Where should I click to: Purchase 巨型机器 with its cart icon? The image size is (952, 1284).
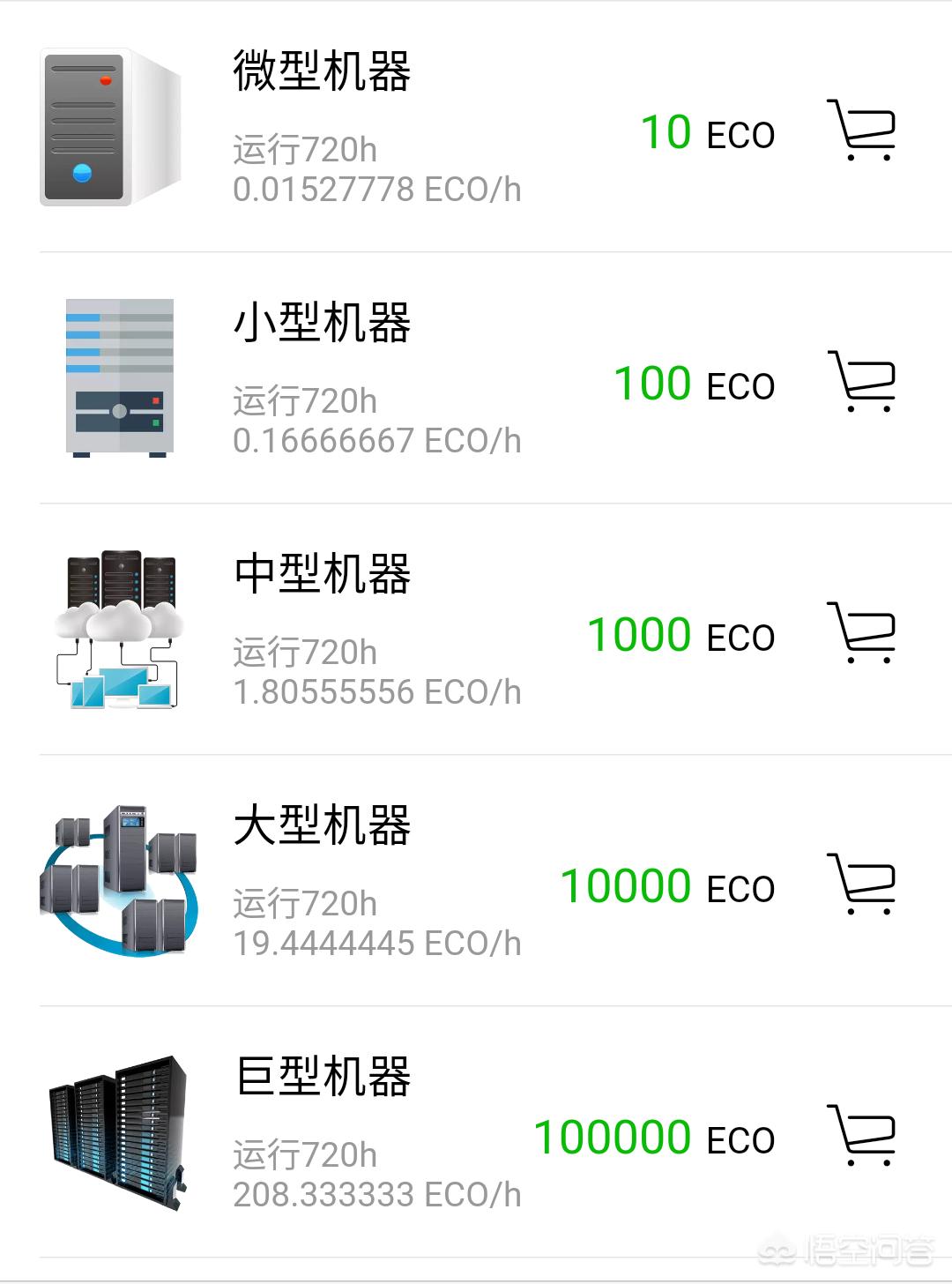click(861, 1136)
